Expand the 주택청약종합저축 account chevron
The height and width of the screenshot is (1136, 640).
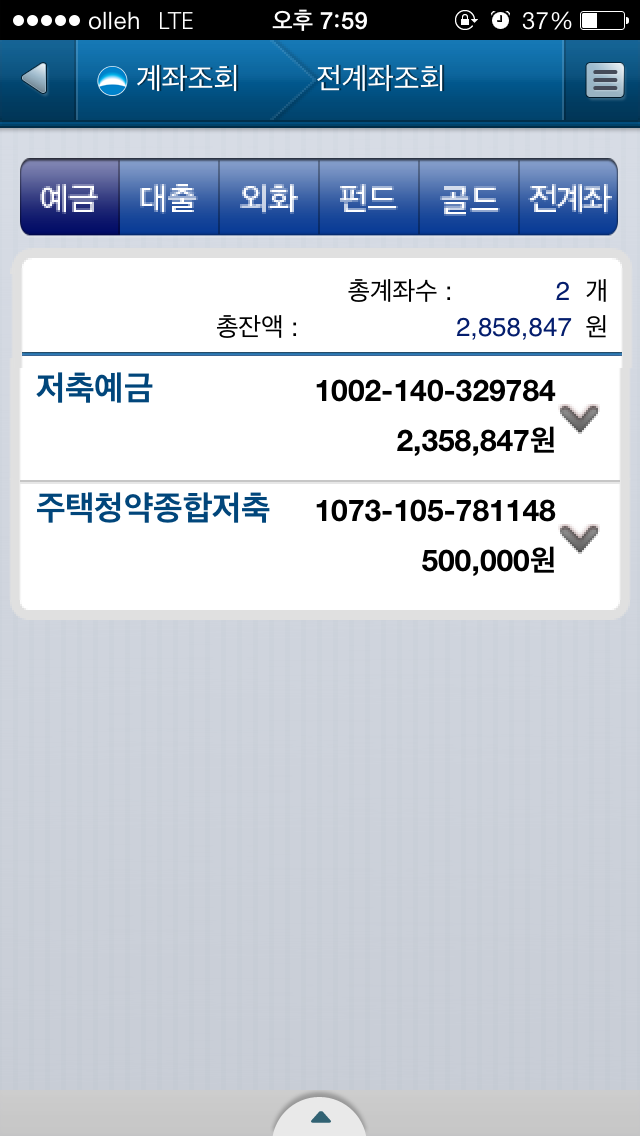pos(579,538)
